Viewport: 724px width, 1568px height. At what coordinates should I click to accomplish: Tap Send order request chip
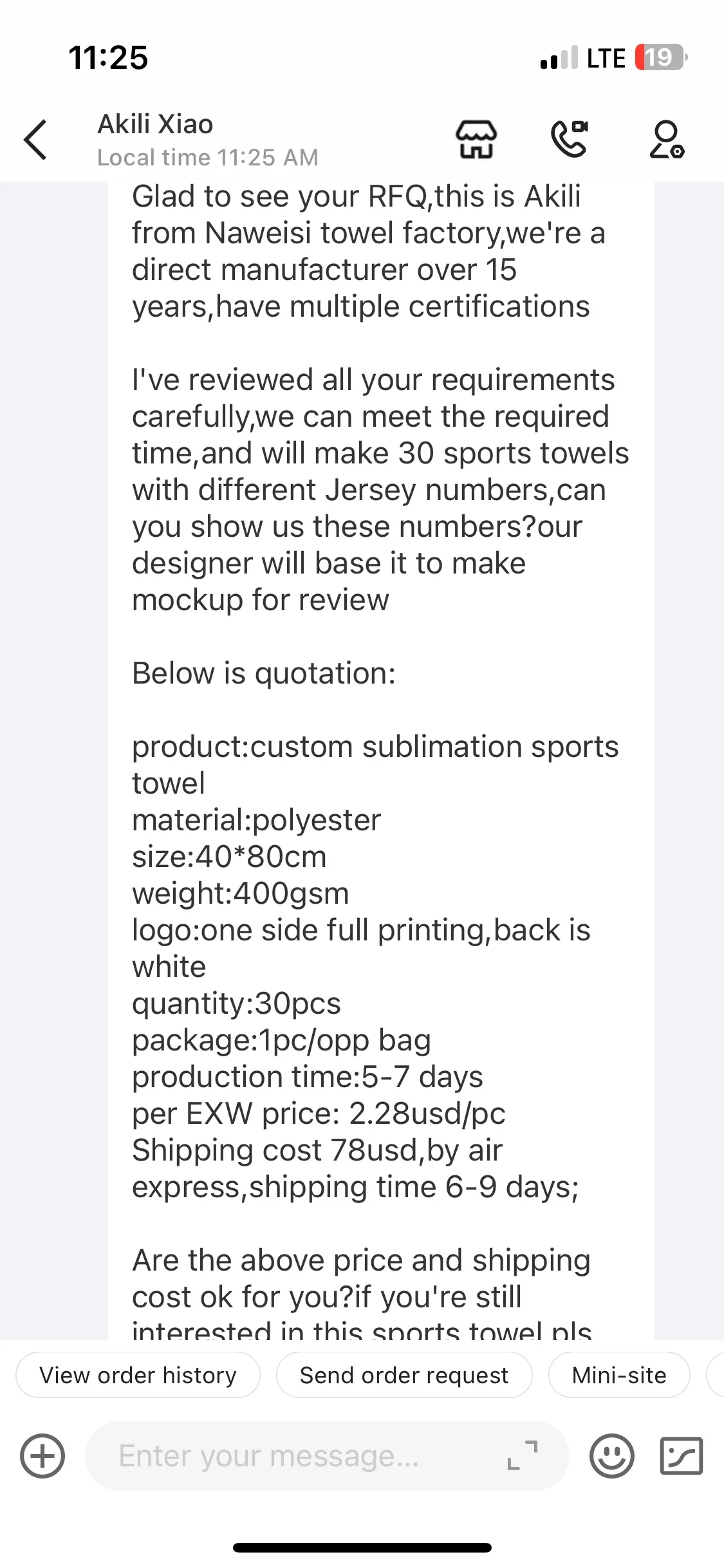404,1376
